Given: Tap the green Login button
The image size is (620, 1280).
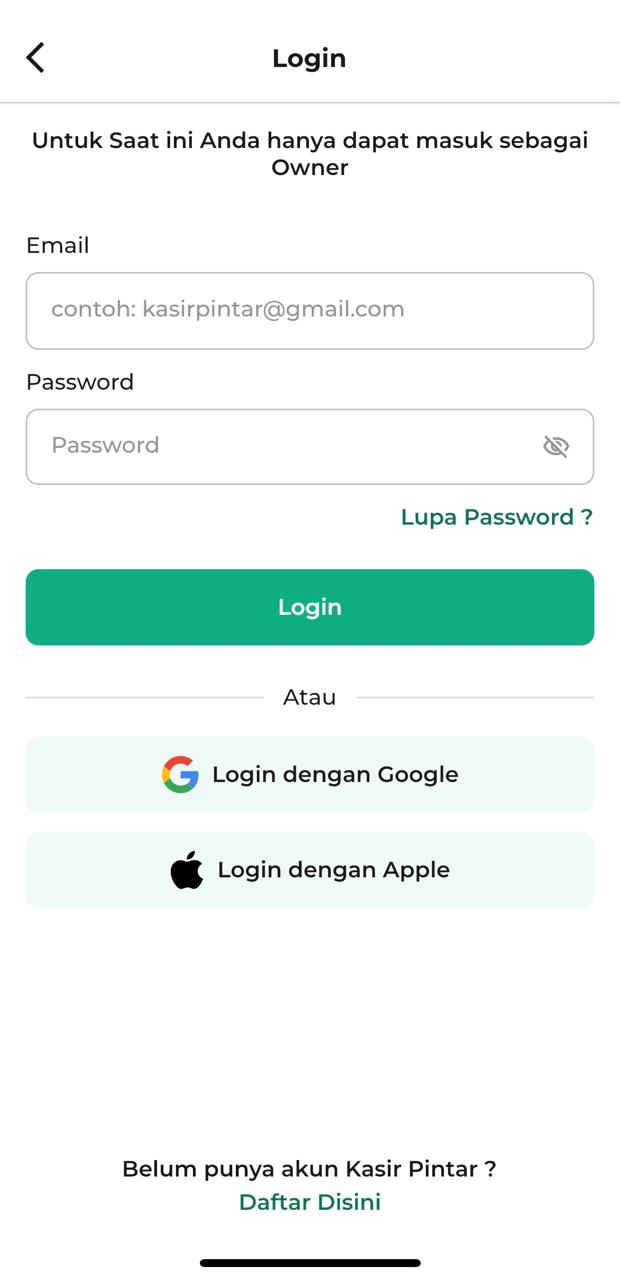Looking at the screenshot, I should tap(310, 607).
